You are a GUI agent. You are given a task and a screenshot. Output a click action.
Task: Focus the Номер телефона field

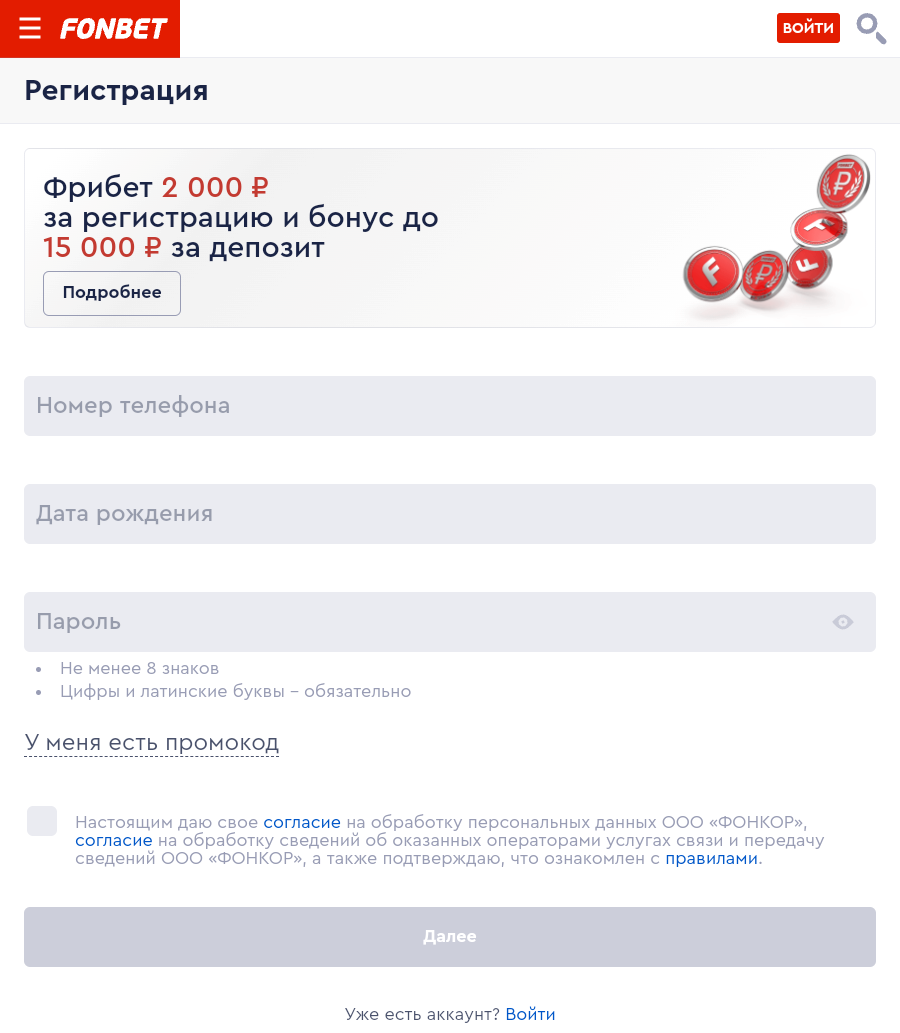click(x=450, y=406)
